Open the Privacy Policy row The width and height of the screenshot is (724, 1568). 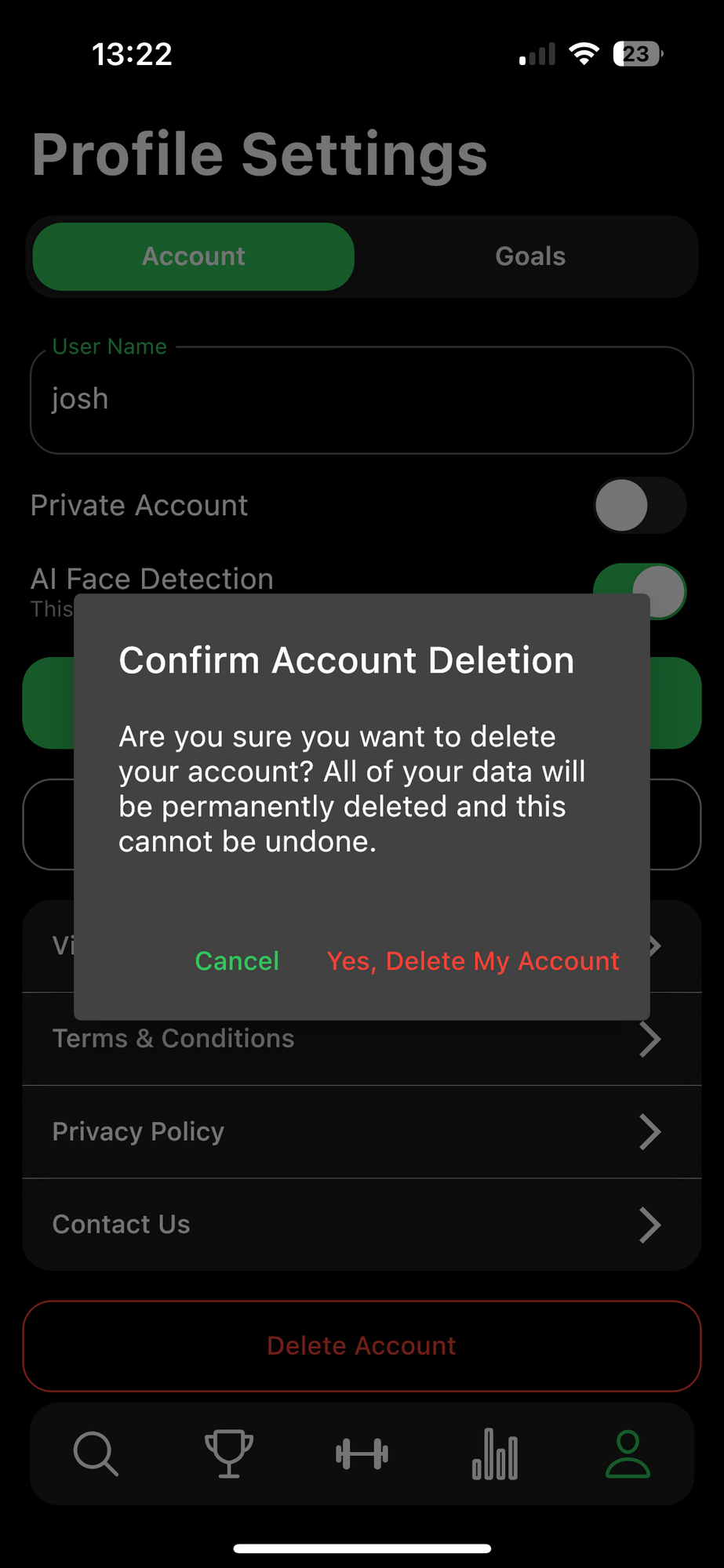361,1131
